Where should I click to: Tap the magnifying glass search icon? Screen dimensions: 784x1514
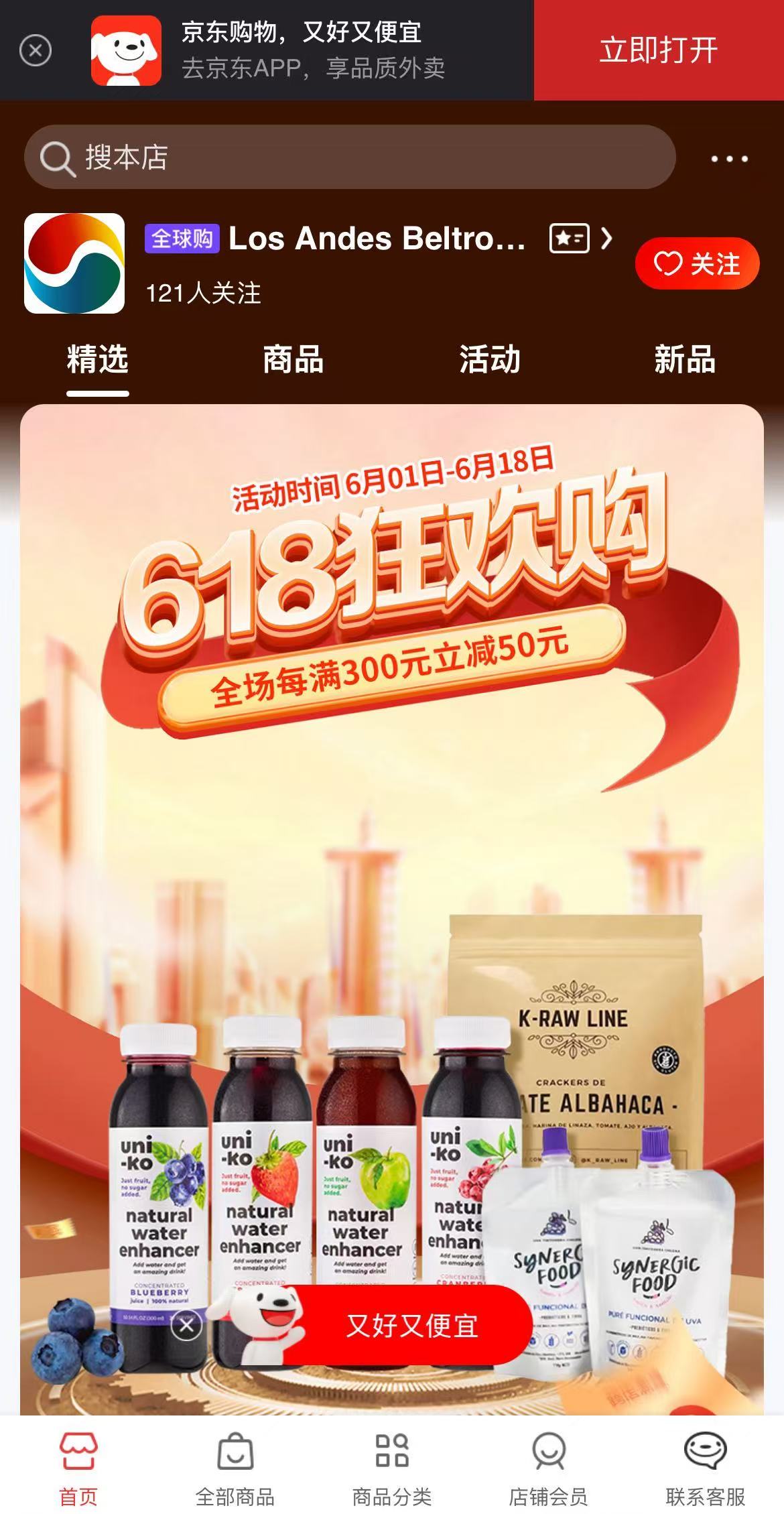[58, 156]
